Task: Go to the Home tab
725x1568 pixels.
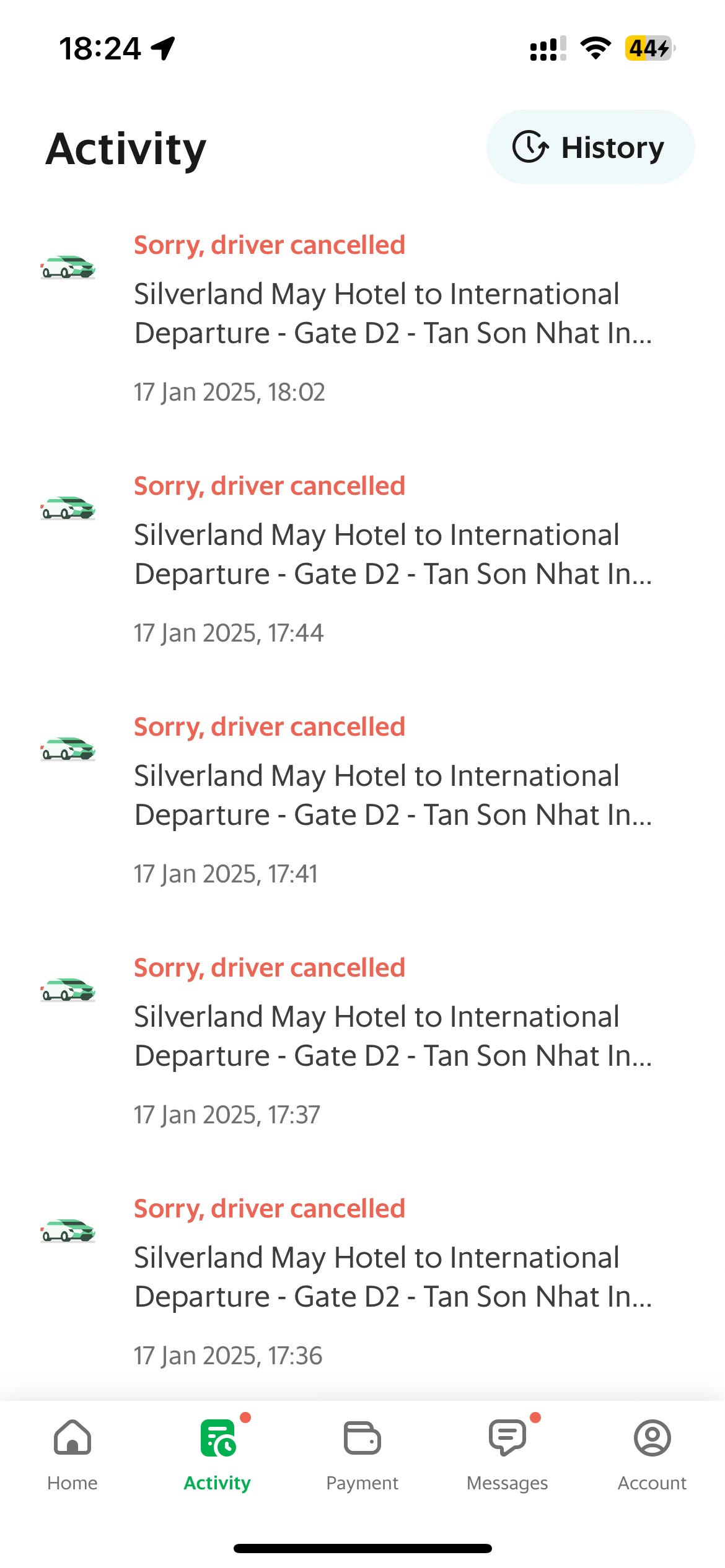Action: [x=72, y=1454]
